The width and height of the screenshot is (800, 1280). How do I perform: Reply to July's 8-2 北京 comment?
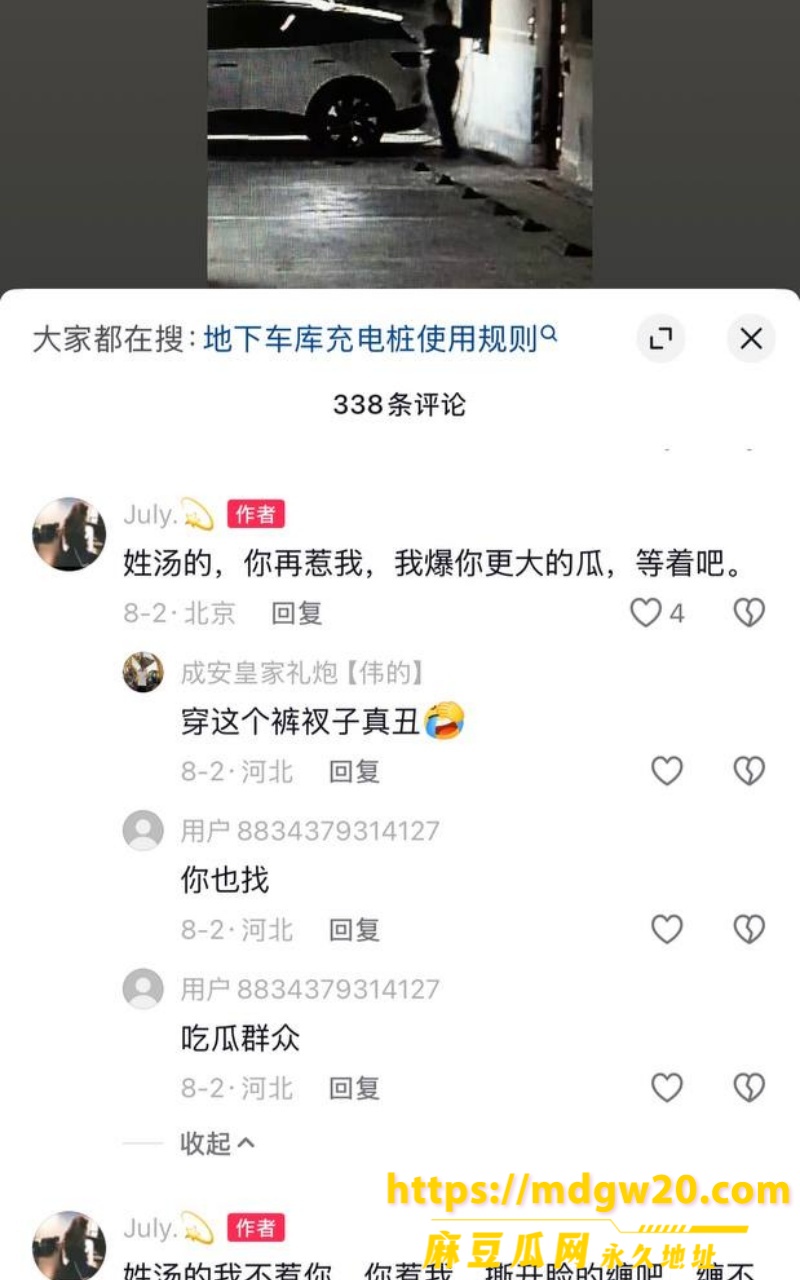[x=297, y=613]
